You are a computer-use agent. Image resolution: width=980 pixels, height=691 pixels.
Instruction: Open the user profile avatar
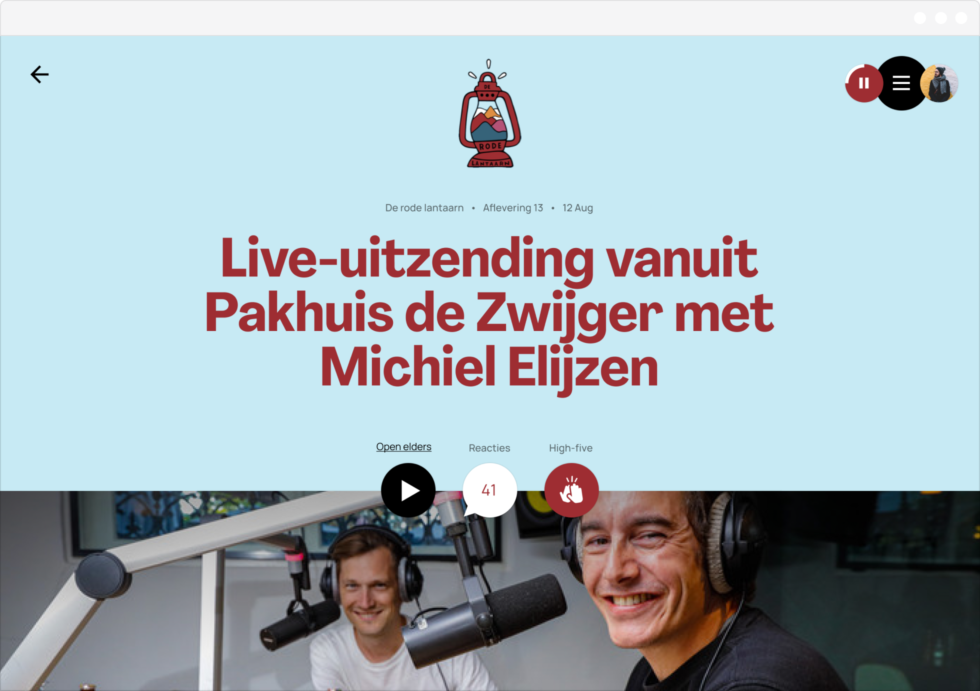point(941,83)
